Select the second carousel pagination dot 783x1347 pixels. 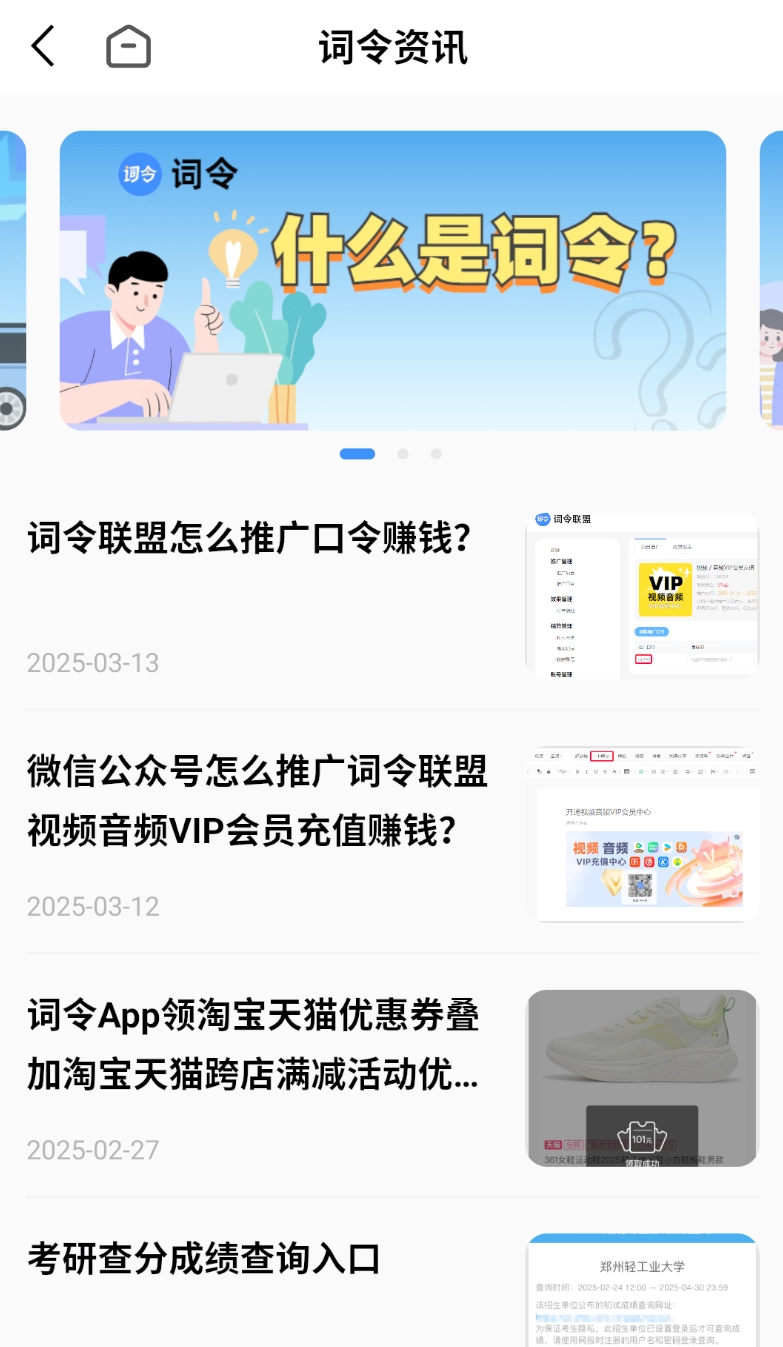(403, 453)
